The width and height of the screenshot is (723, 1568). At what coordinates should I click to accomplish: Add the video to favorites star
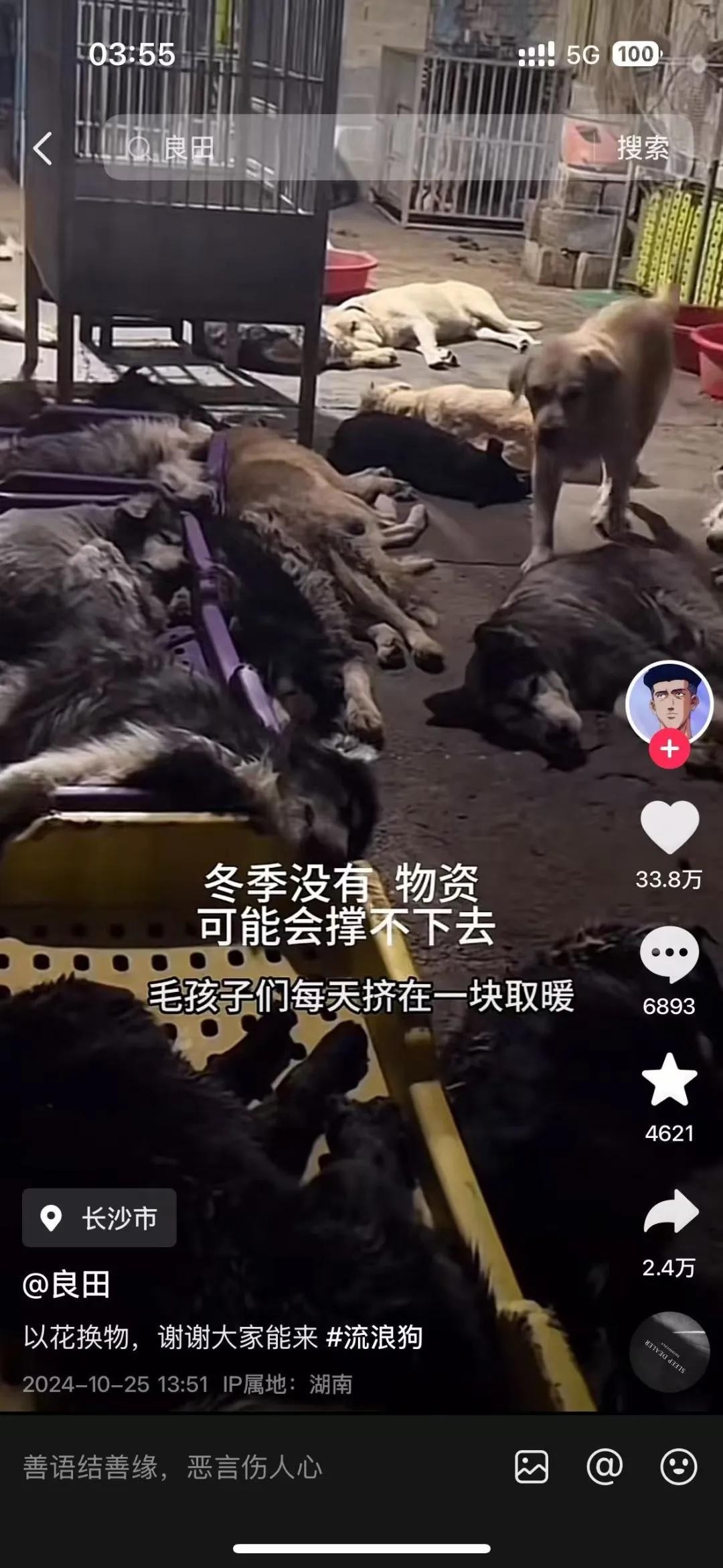pyautogui.click(x=669, y=1080)
